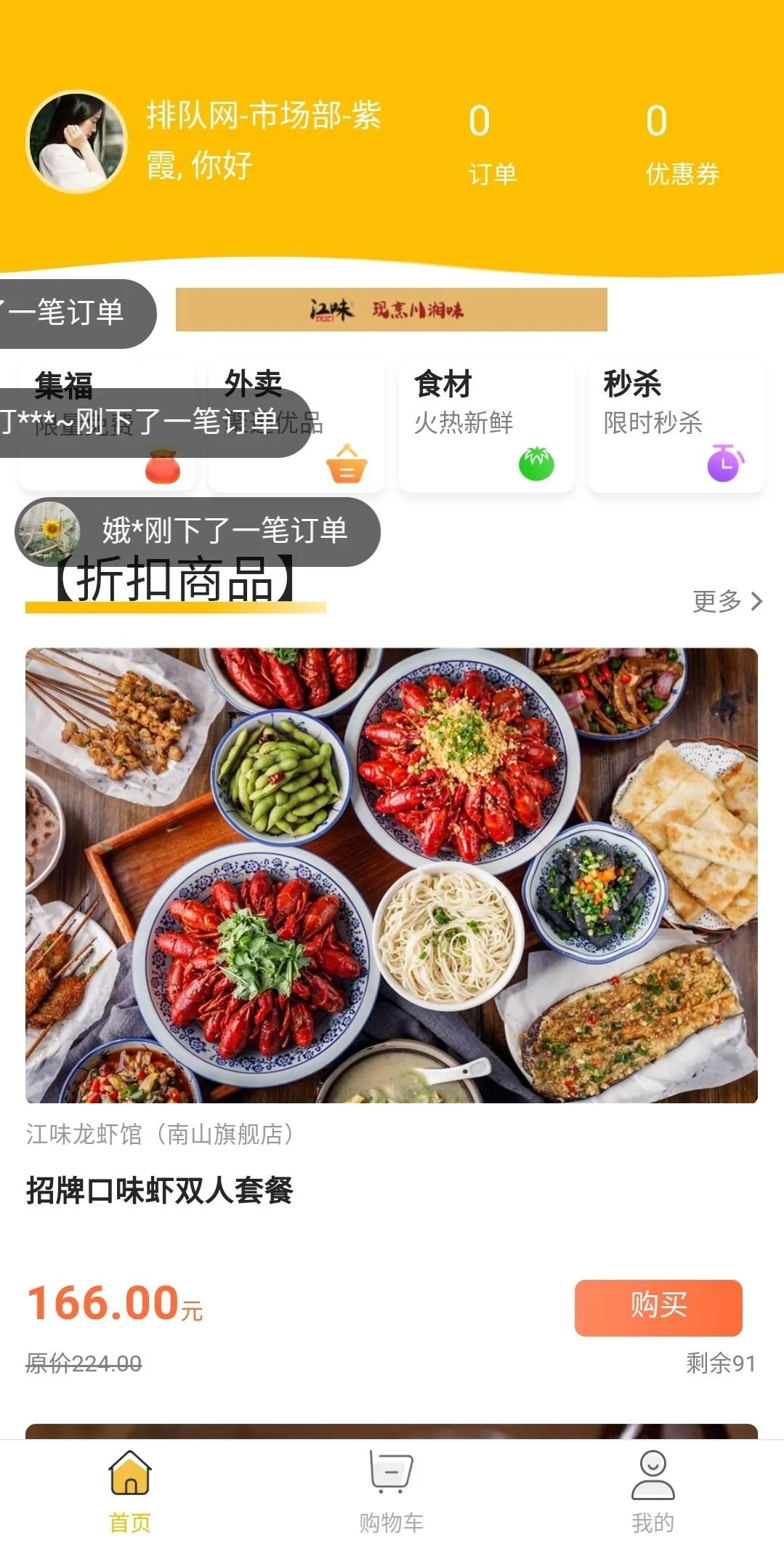Switch to the 首页 tab

pos(130,1491)
